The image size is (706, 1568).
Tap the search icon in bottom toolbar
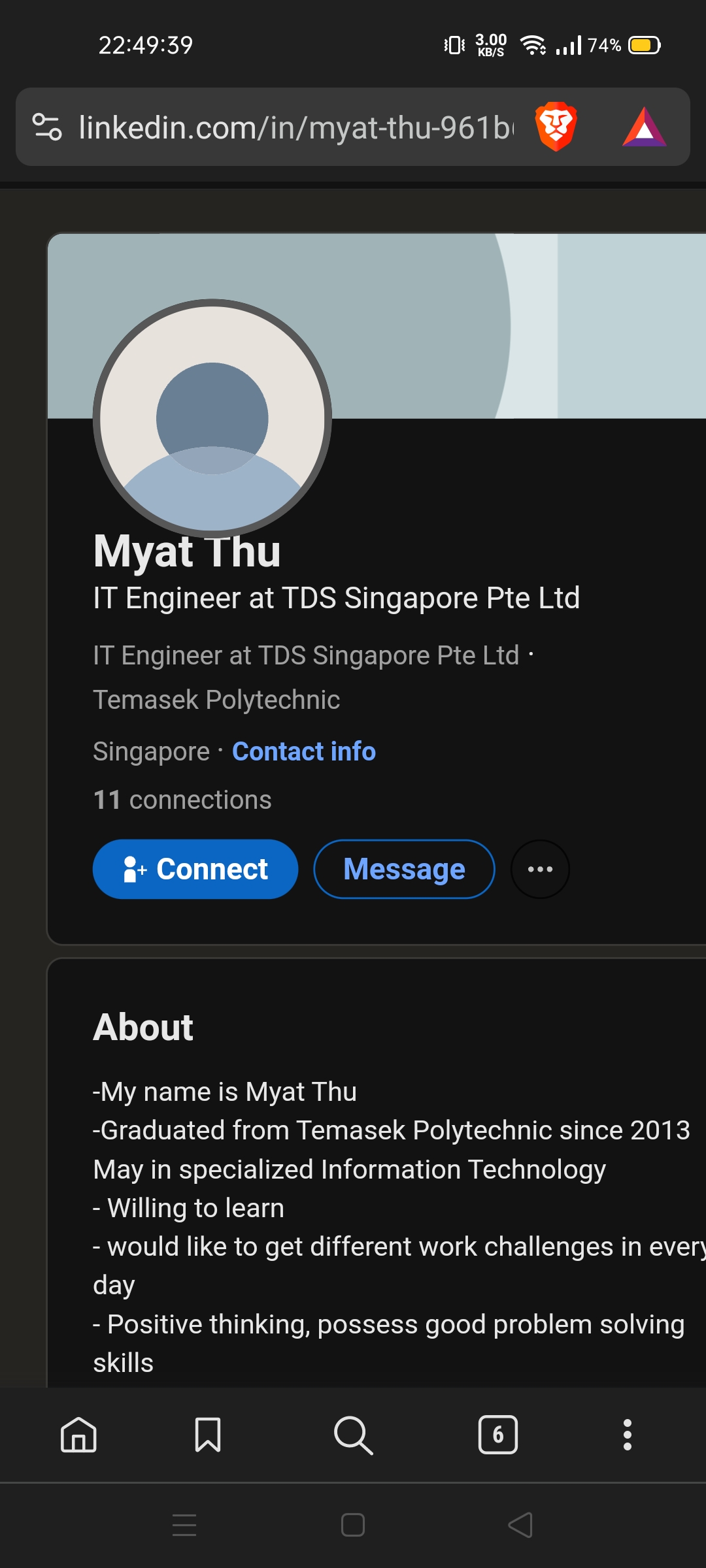[x=353, y=1435]
